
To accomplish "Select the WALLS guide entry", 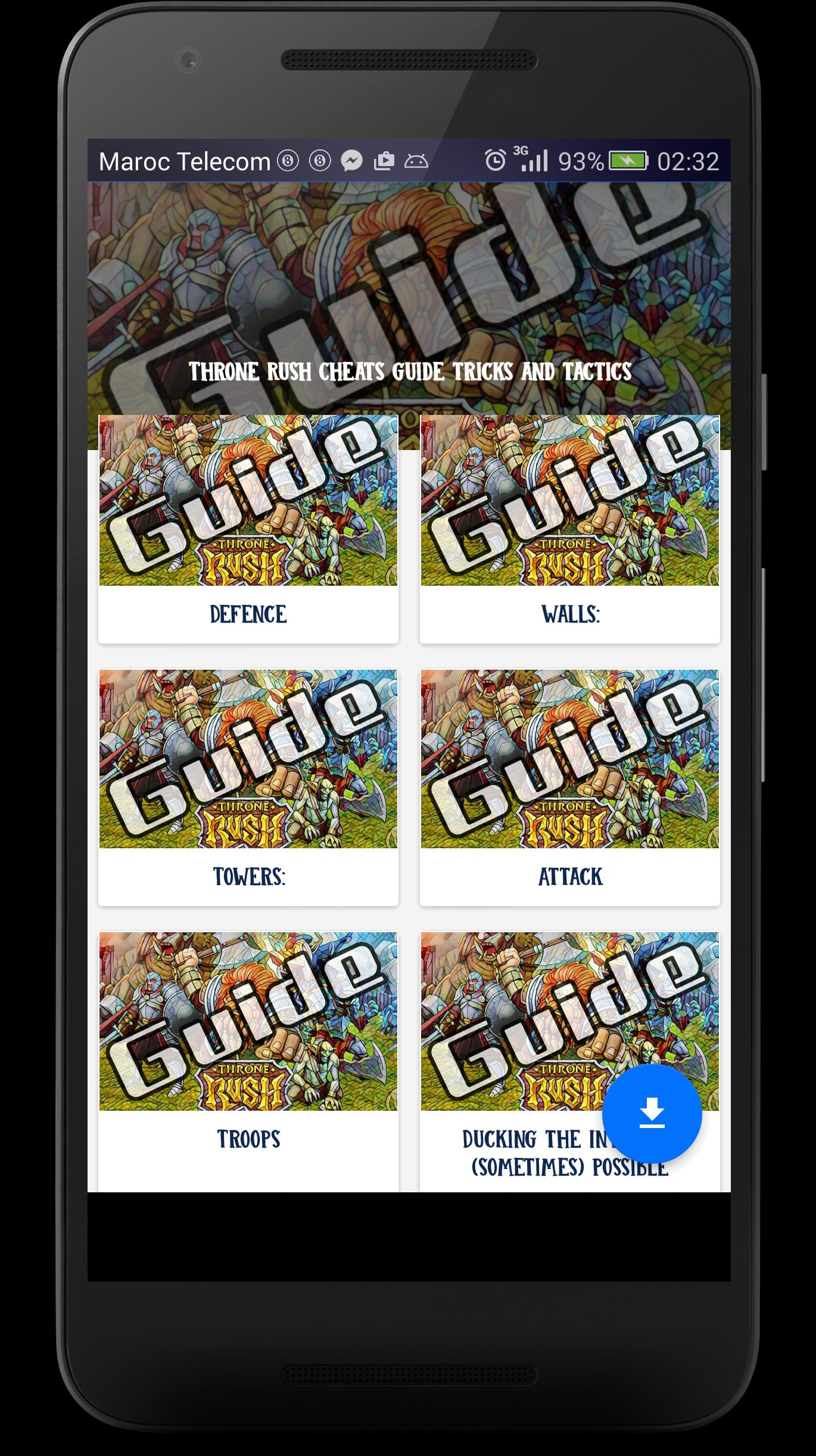I will coord(569,615).
